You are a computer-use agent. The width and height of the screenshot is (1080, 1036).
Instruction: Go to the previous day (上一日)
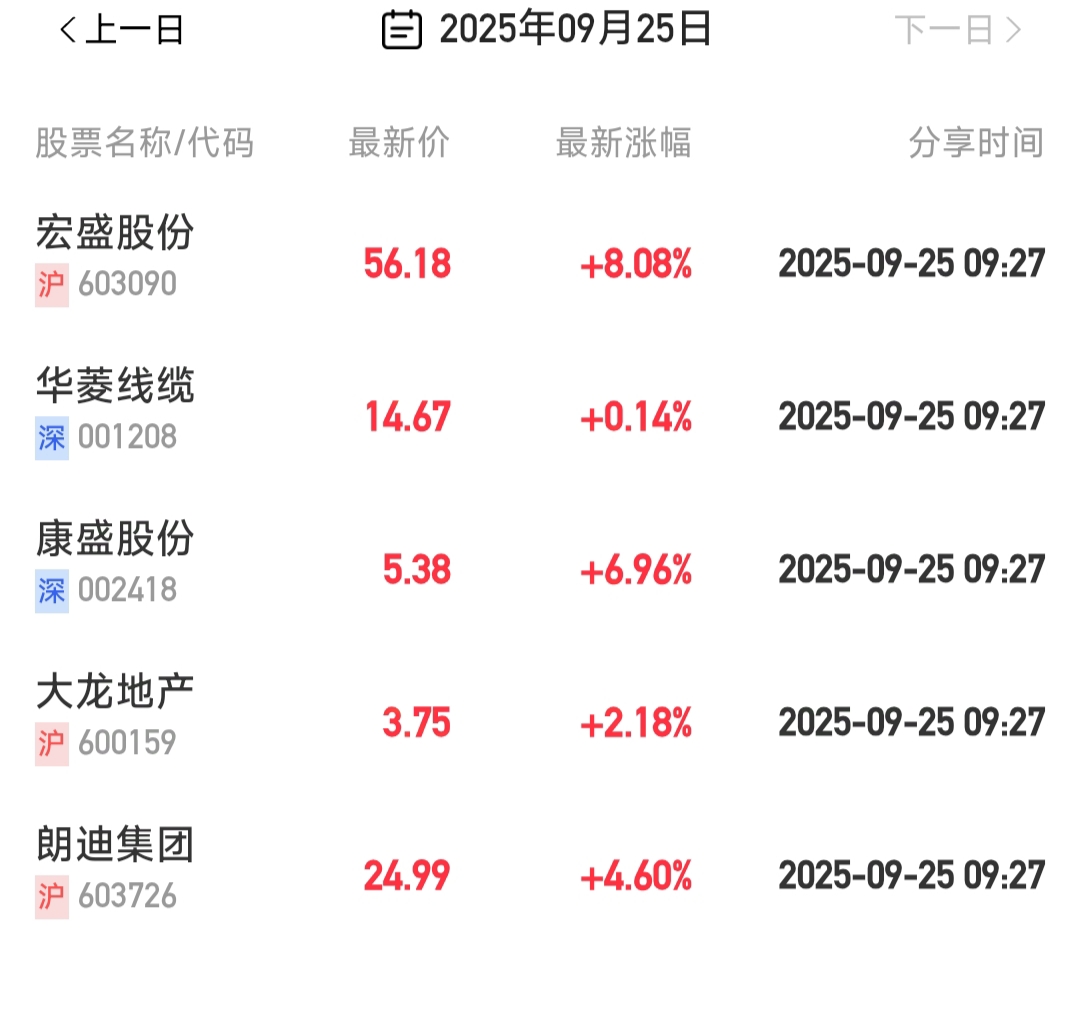(122, 30)
